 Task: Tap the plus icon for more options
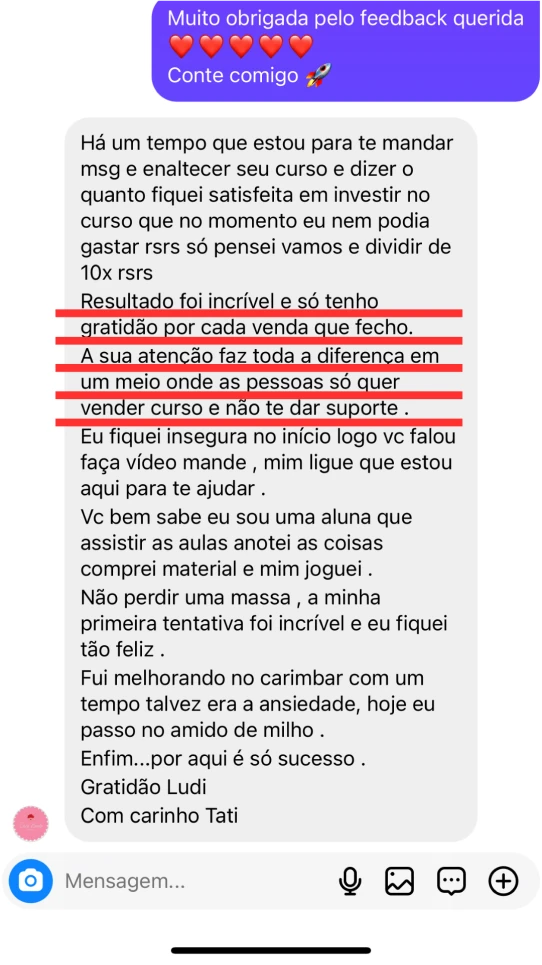pyautogui.click(x=503, y=881)
